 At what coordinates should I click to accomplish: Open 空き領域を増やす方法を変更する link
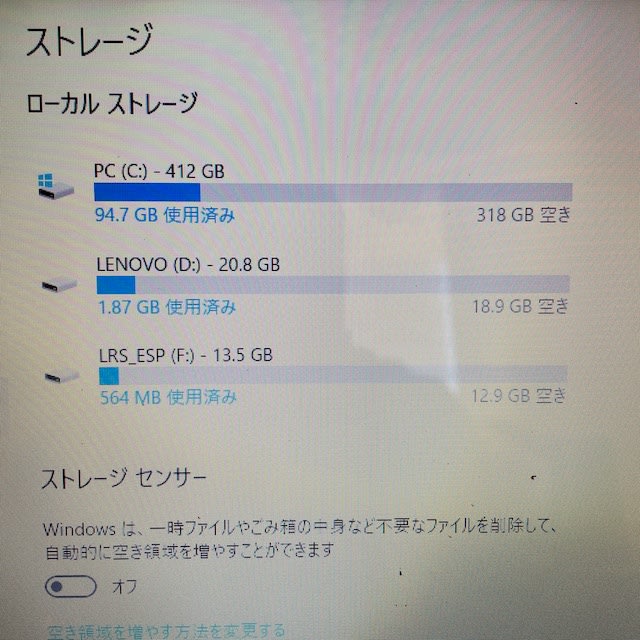coord(167,631)
